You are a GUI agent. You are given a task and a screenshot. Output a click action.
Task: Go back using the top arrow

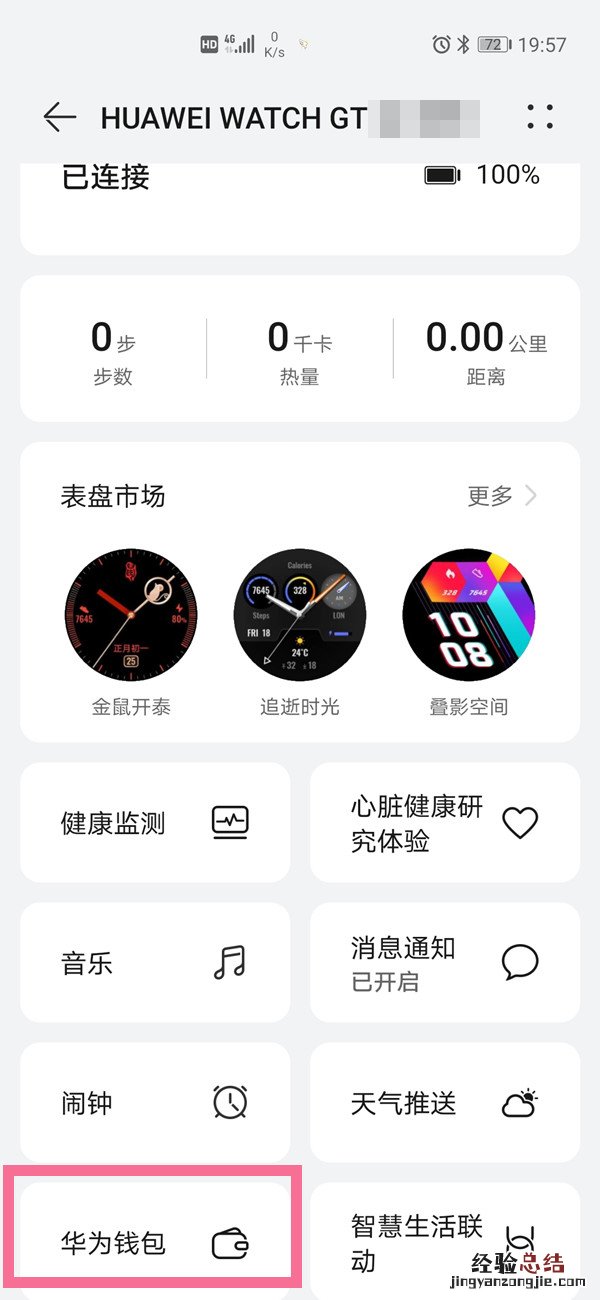[60, 117]
